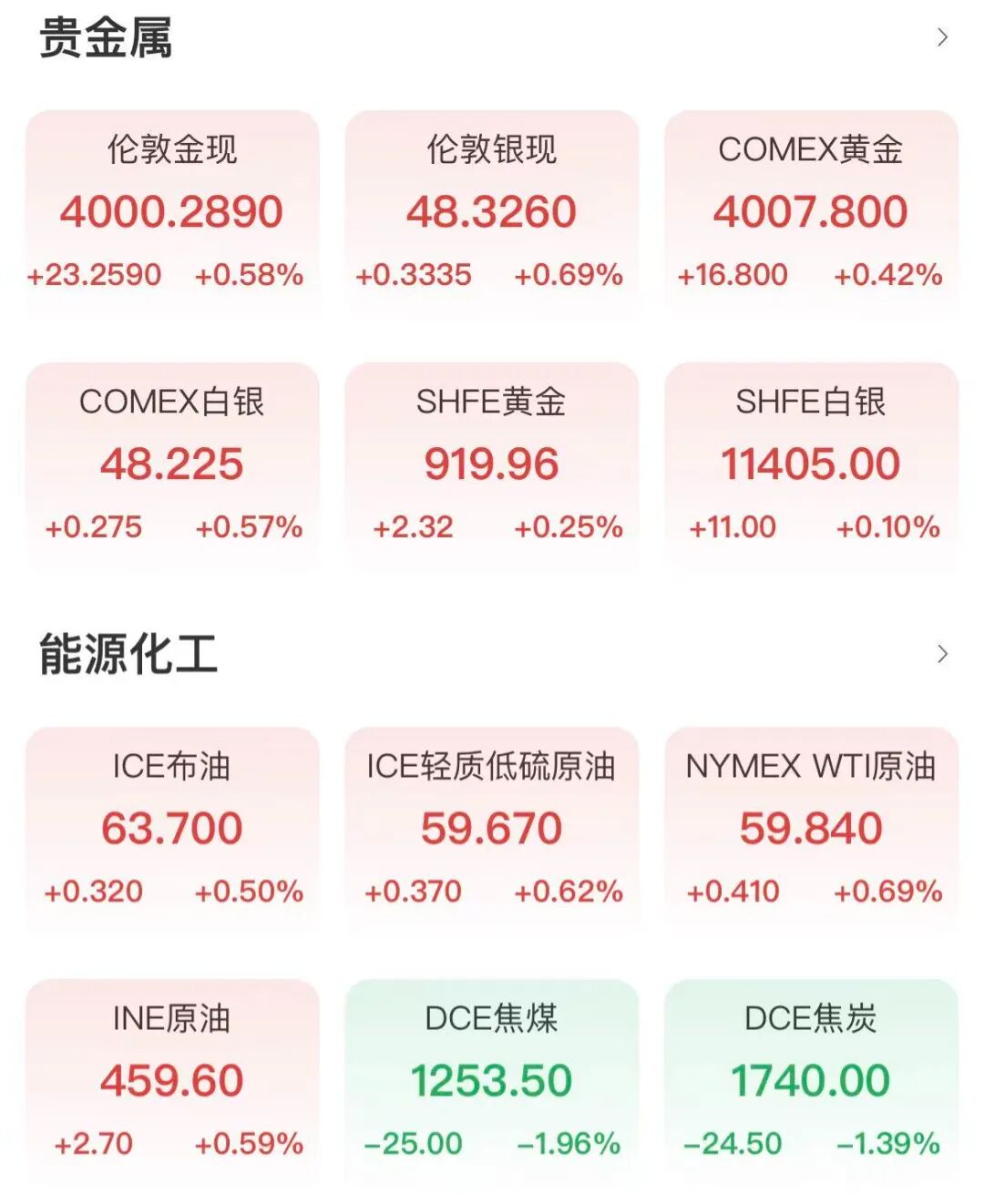This screenshot has width=984, height=1204.
Task: Select the COMEX白银 card
Action: 173,460
